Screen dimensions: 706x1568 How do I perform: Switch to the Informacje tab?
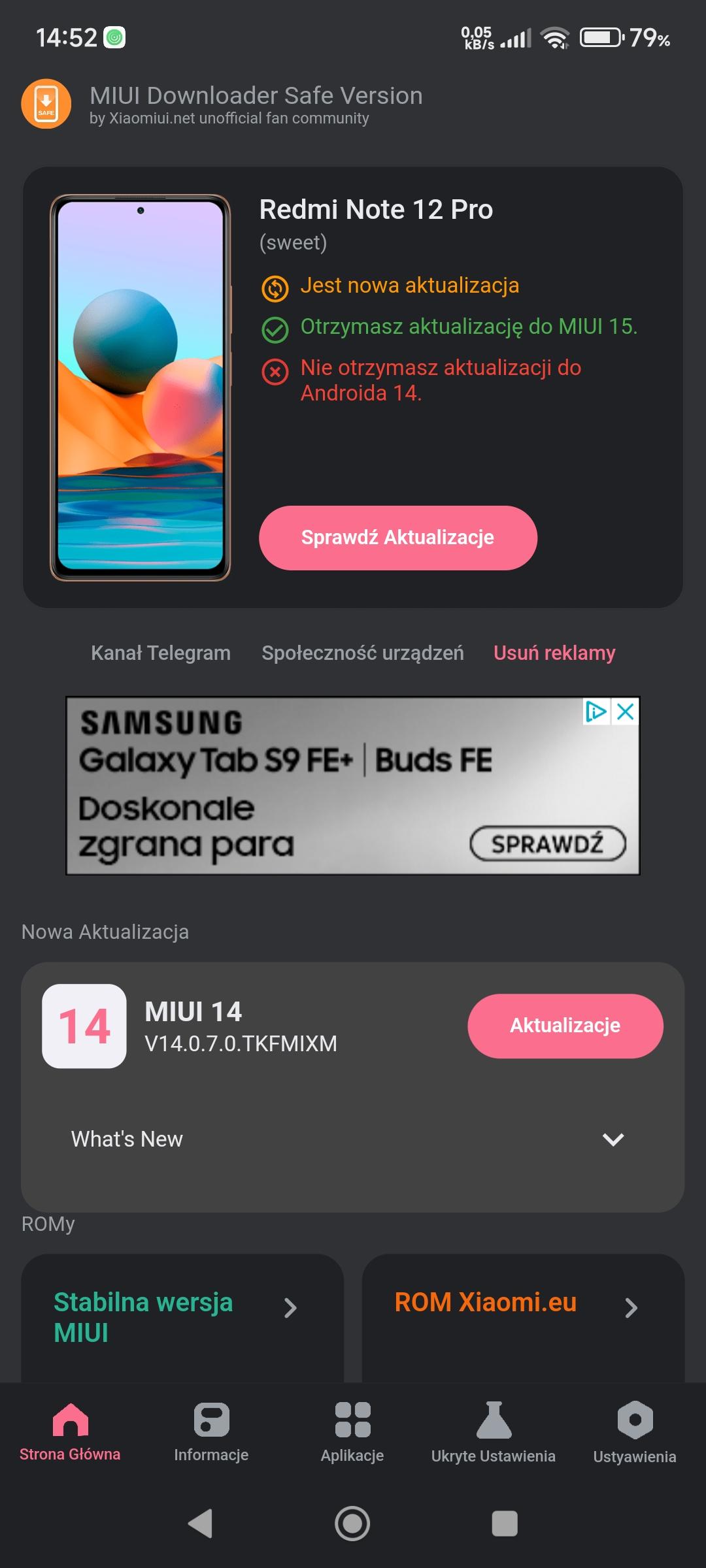tap(211, 1432)
